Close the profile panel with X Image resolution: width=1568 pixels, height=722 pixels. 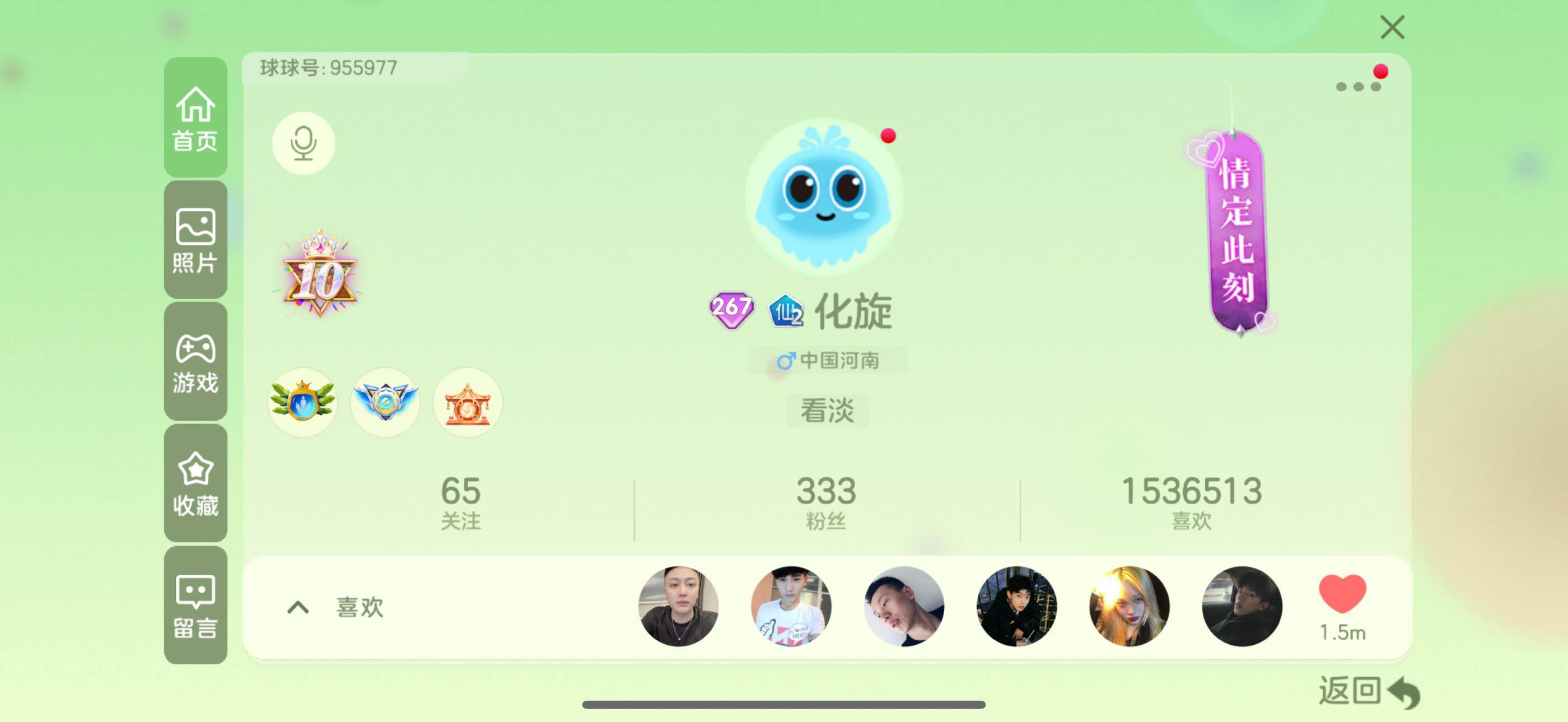coord(1392,27)
